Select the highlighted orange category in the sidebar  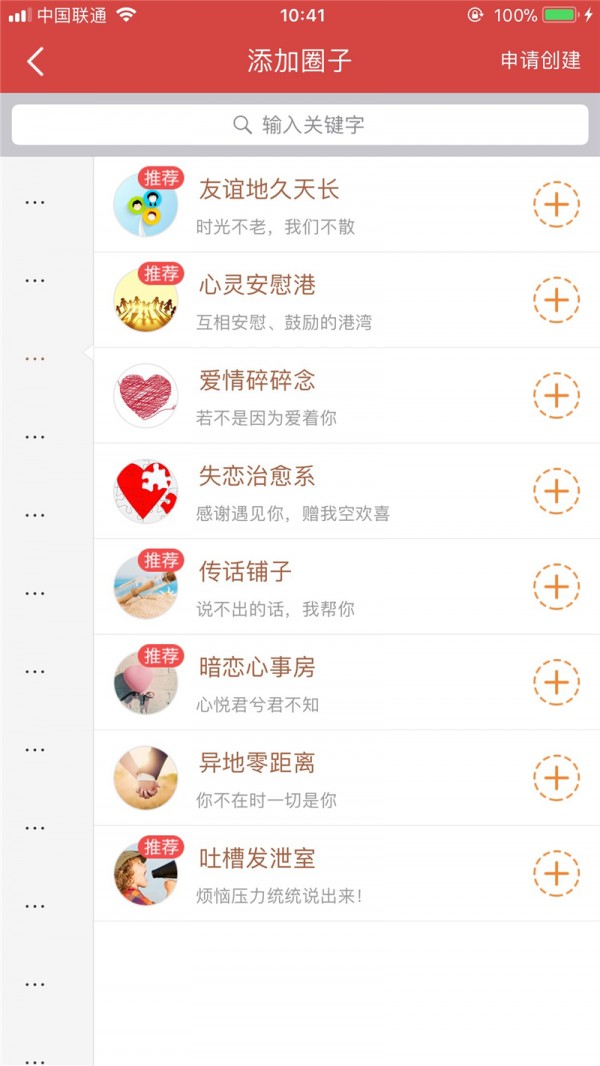coord(35,358)
